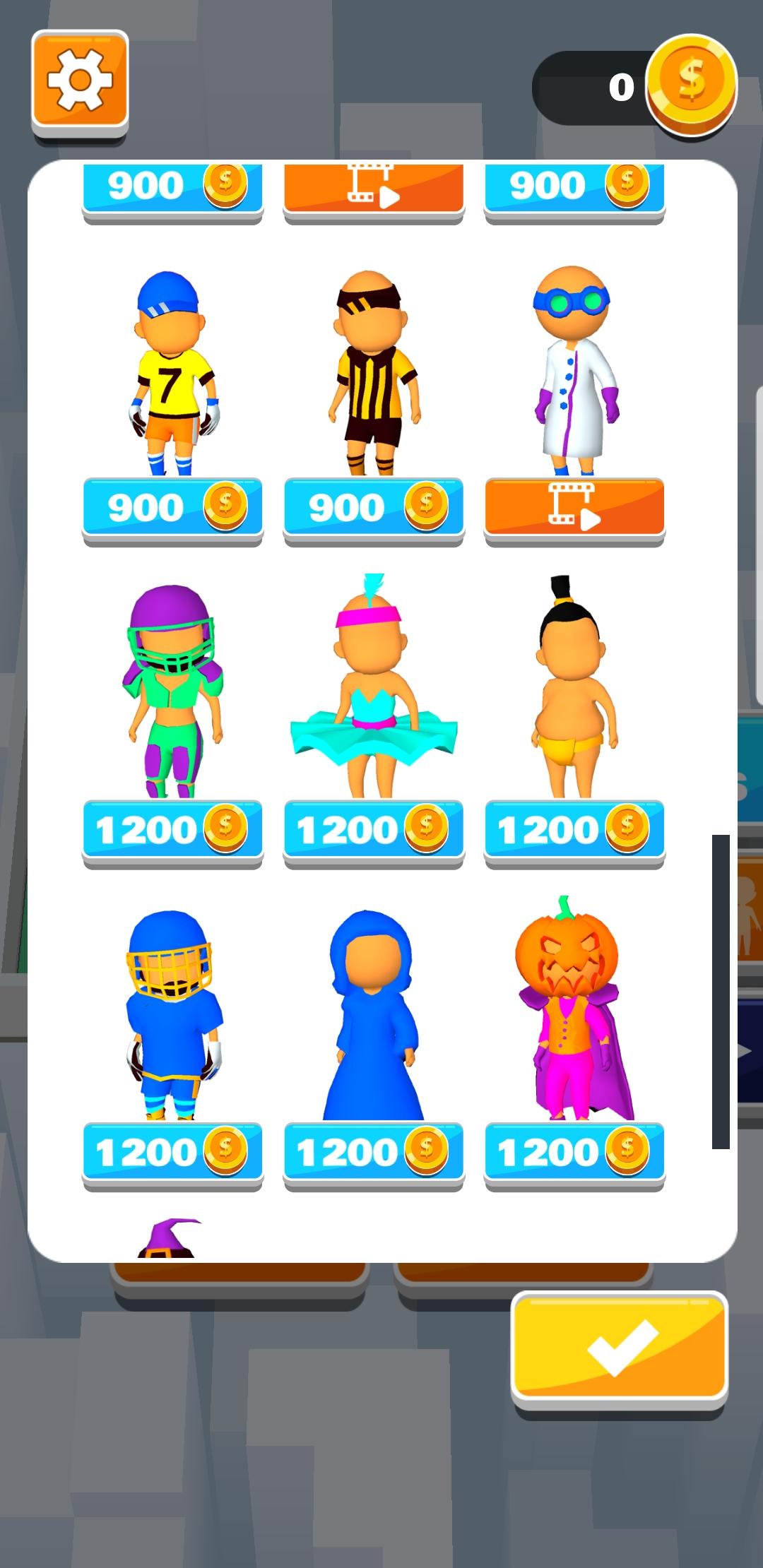The image size is (763, 1568).
Task: Watch video to unlock scientist skin
Action: (x=574, y=508)
